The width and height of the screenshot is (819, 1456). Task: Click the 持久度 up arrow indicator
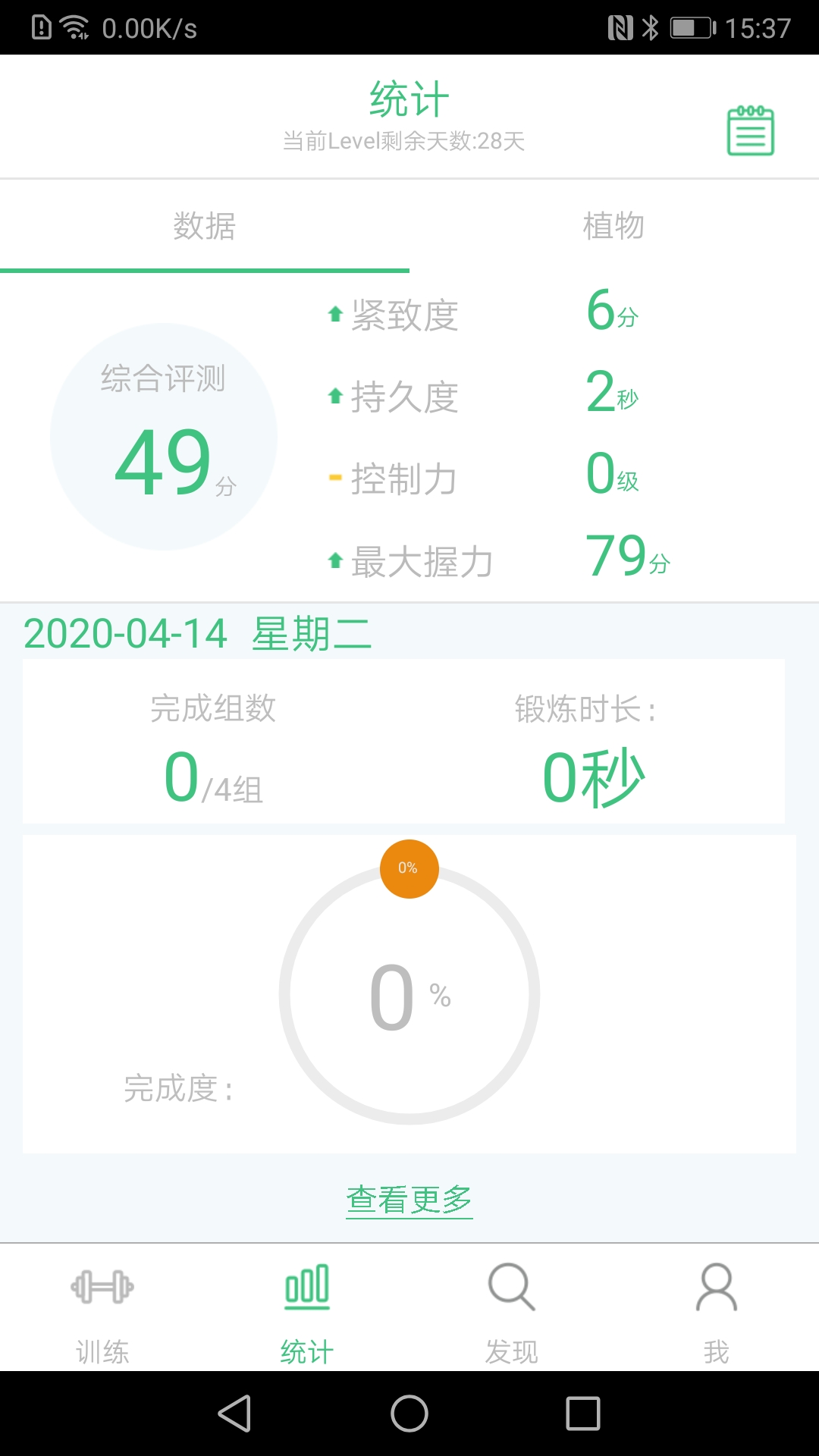(x=334, y=395)
